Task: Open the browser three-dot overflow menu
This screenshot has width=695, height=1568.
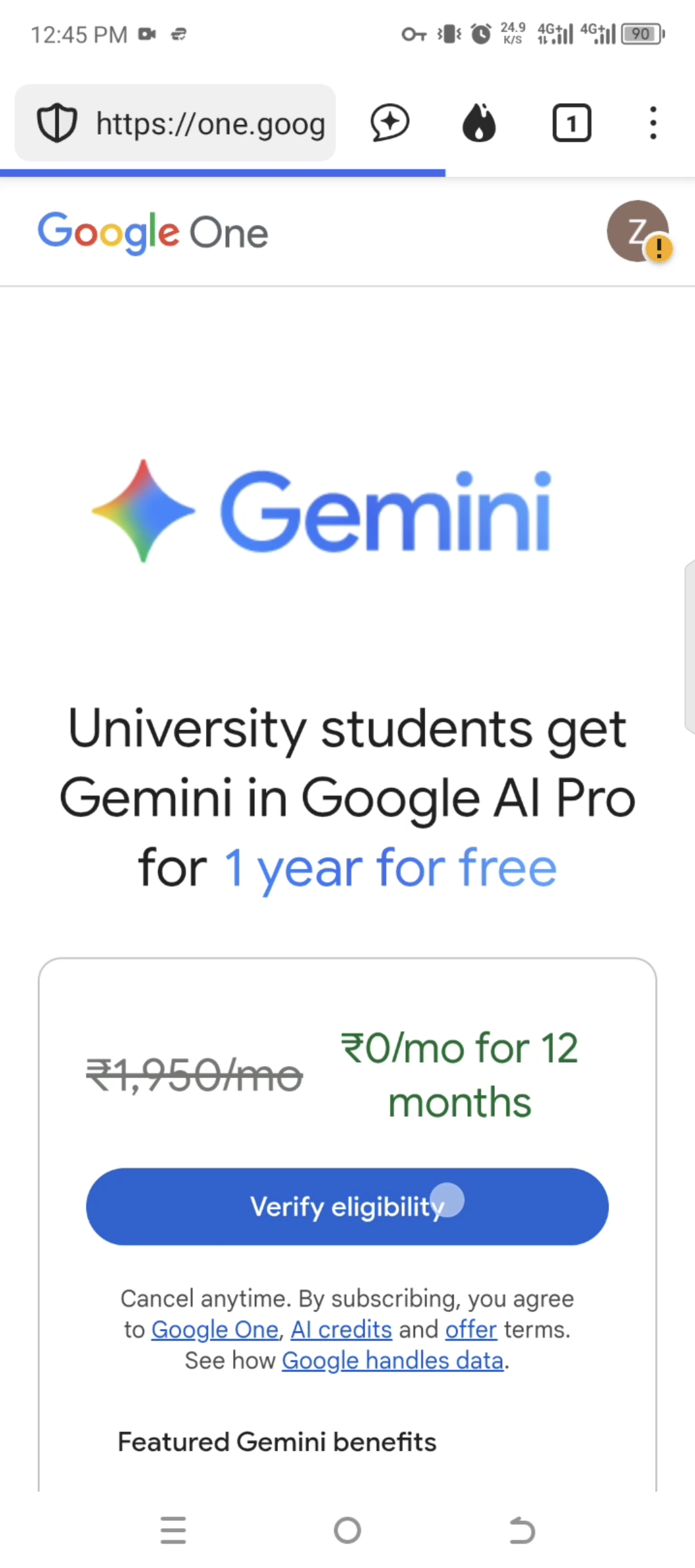Action: pos(653,122)
